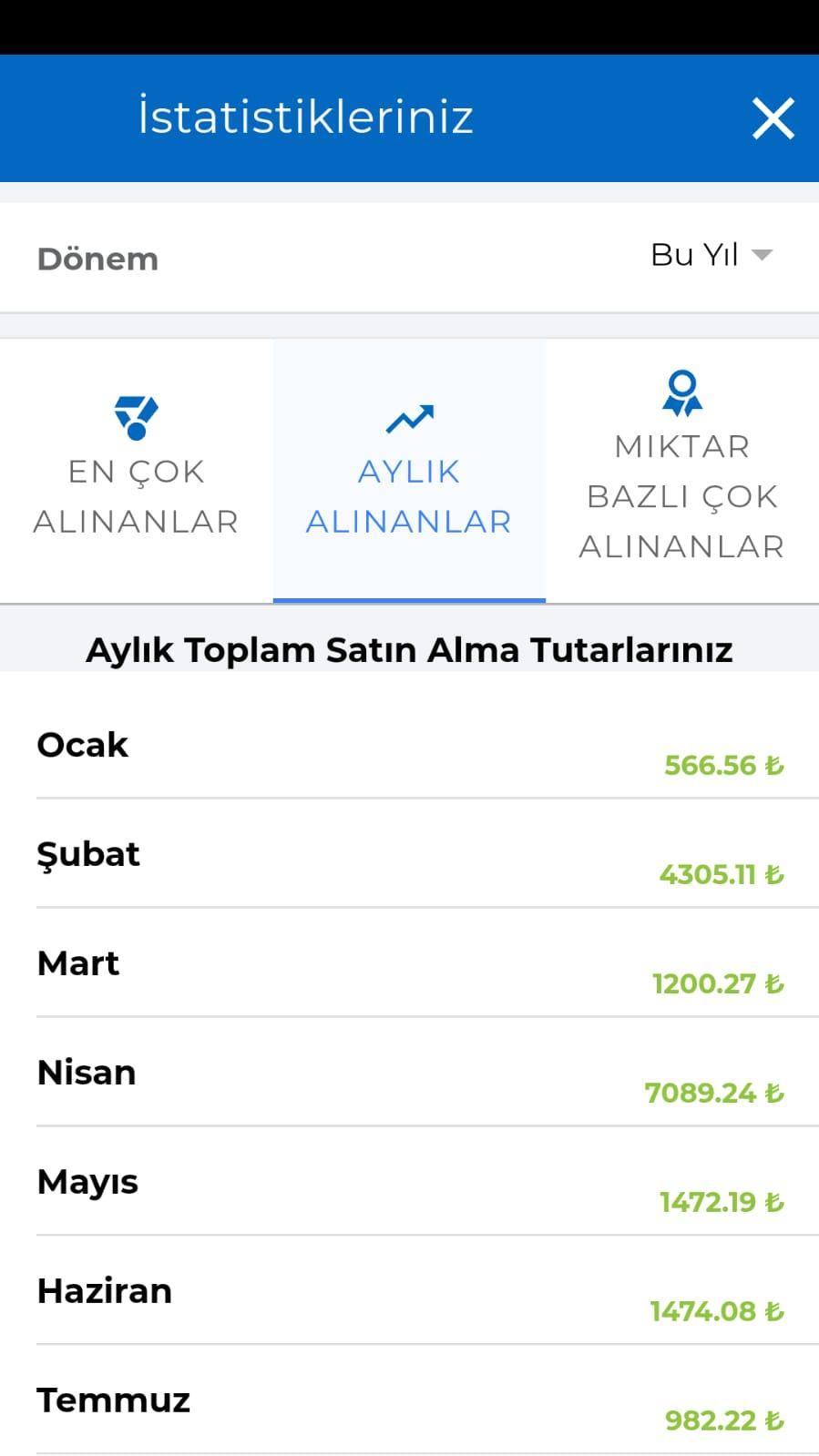Open the Bu Yıl period dropdown
The height and width of the screenshot is (1456, 819).
[x=712, y=255]
